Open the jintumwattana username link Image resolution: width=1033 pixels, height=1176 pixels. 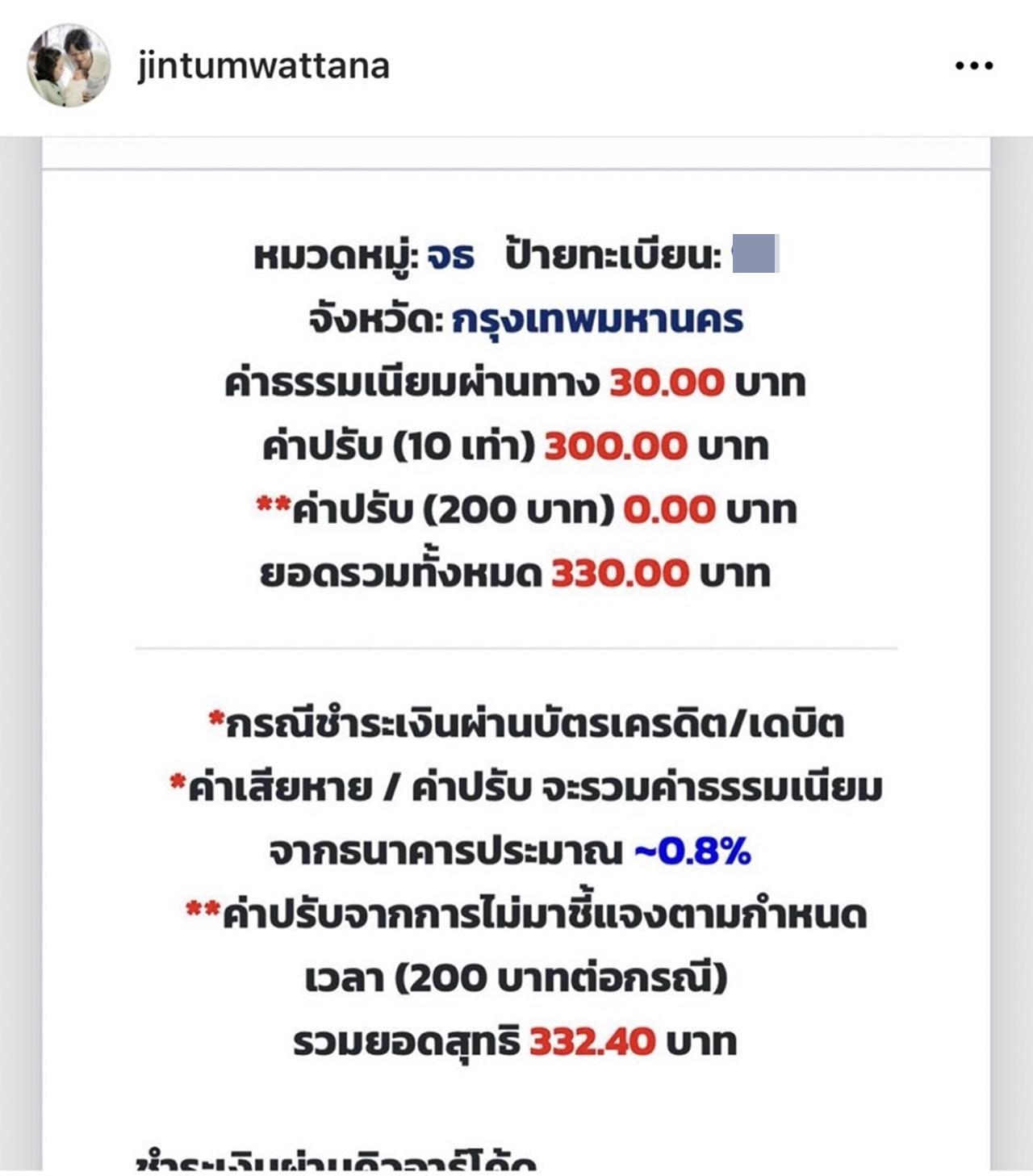(x=263, y=65)
